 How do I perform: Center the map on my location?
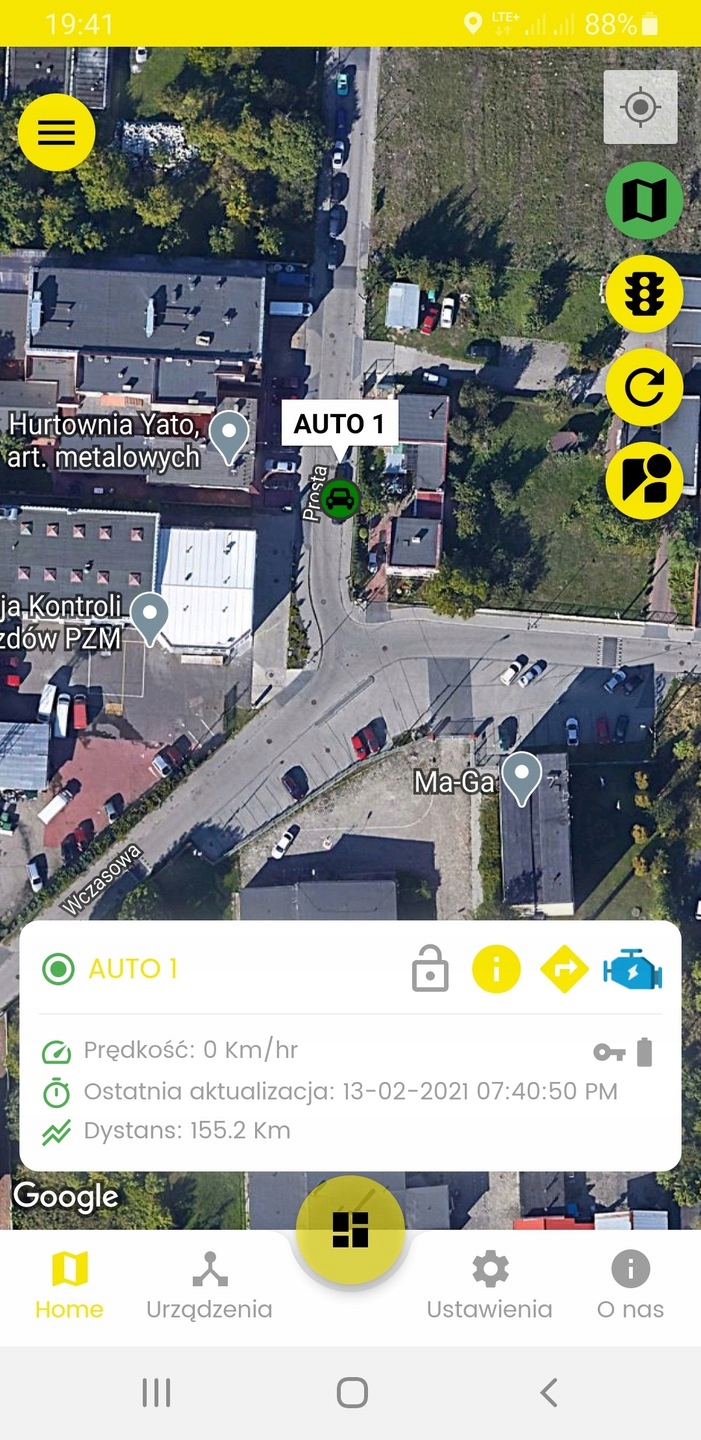[x=641, y=107]
